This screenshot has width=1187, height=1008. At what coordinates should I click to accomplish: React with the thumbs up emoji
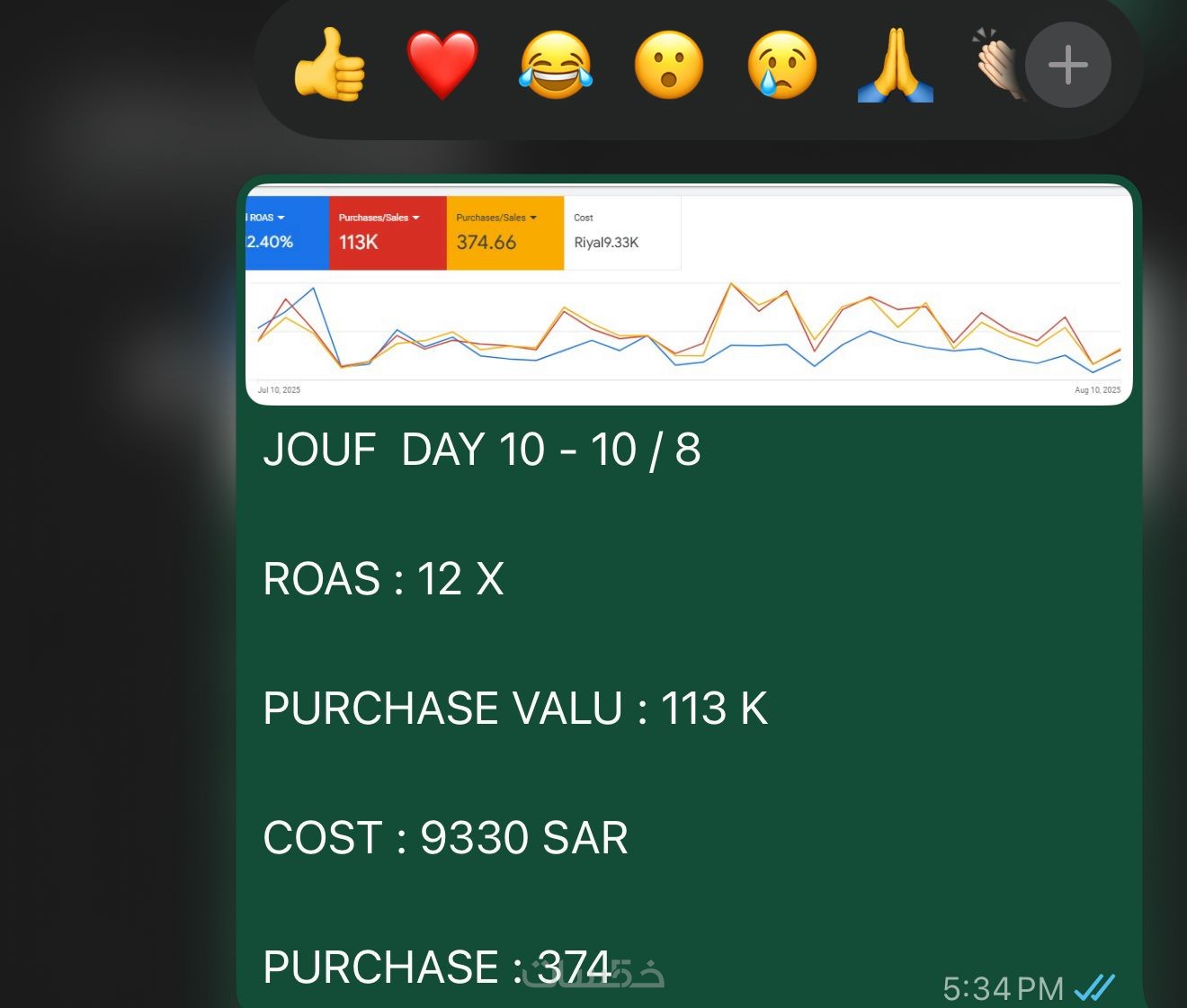click(x=330, y=66)
